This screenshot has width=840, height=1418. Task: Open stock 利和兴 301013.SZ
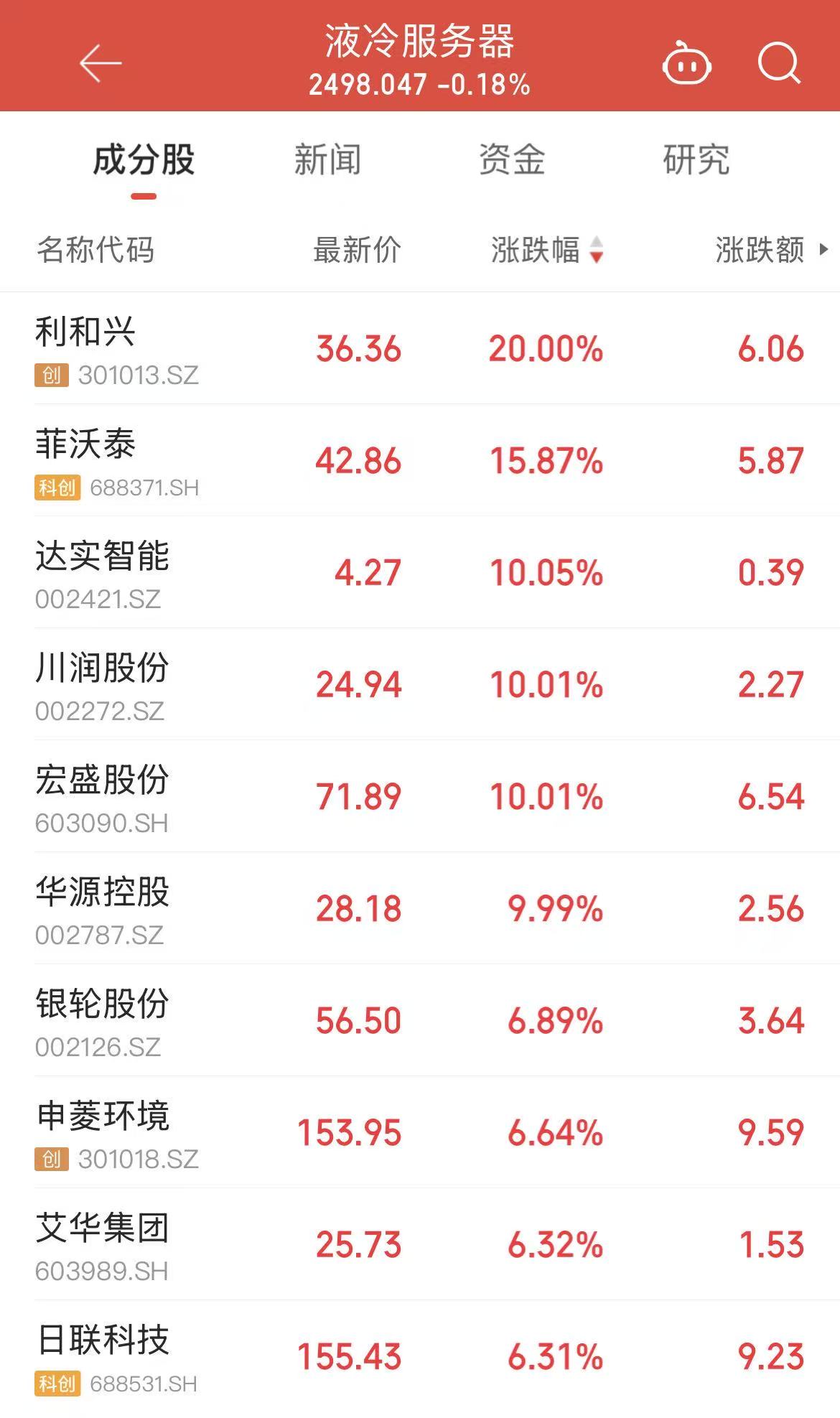[420, 349]
